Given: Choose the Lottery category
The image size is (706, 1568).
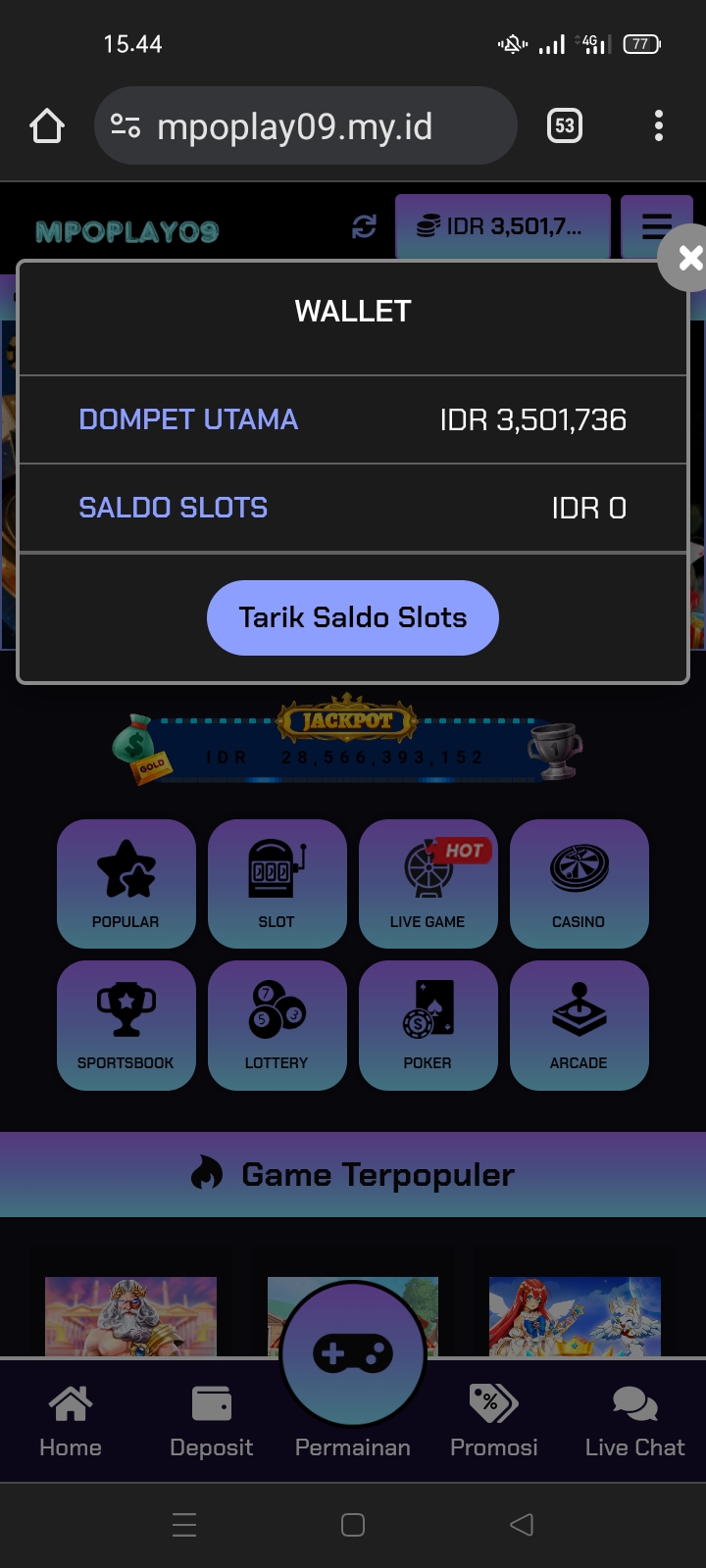Looking at the screenshot, I should 277,1025.
